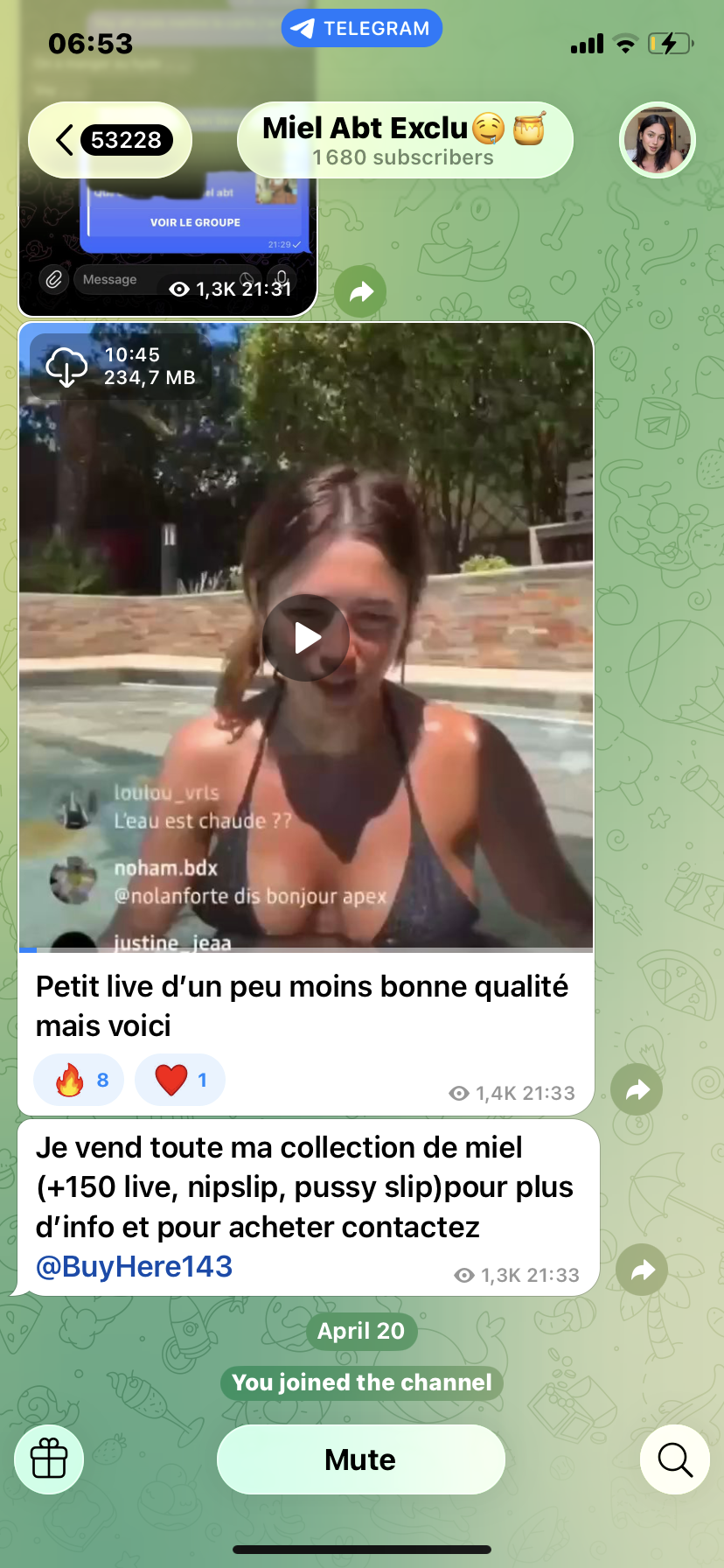Screen dimensions: 724x1568
Task: Download the 234,7 MB video
Action: pos(67,367)
